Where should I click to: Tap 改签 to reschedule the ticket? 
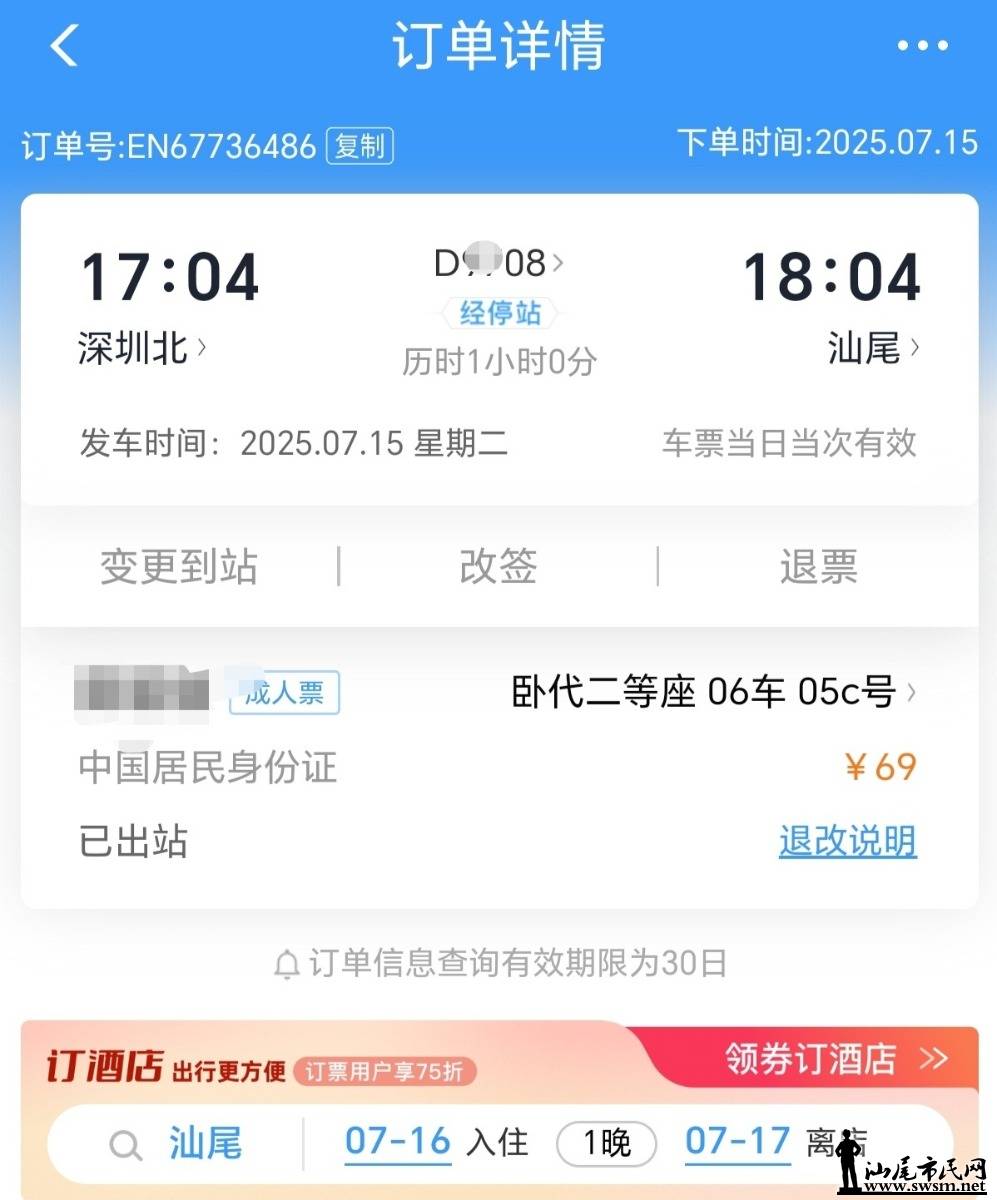pos(498,567)
